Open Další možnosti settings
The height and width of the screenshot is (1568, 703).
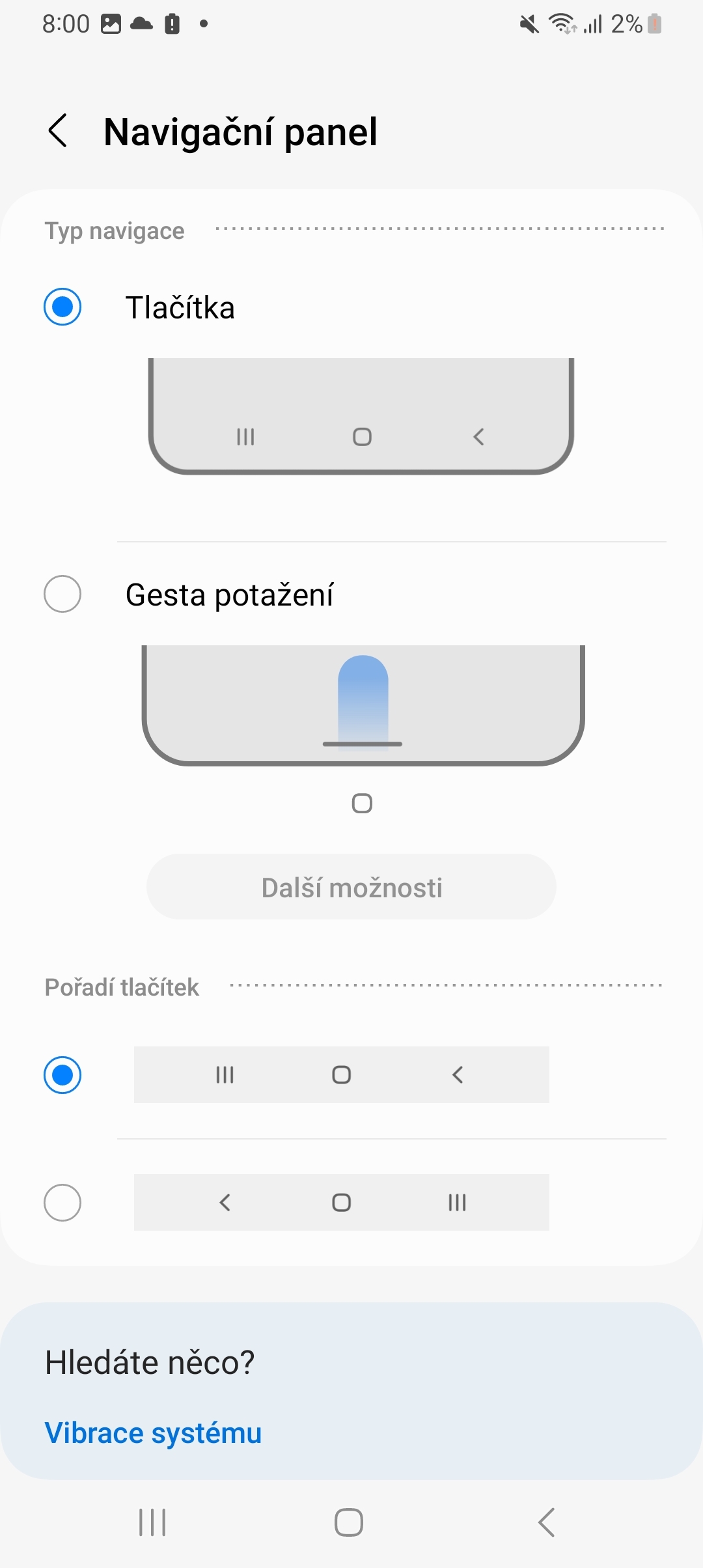pyautogui.click(x=351, y=886)
